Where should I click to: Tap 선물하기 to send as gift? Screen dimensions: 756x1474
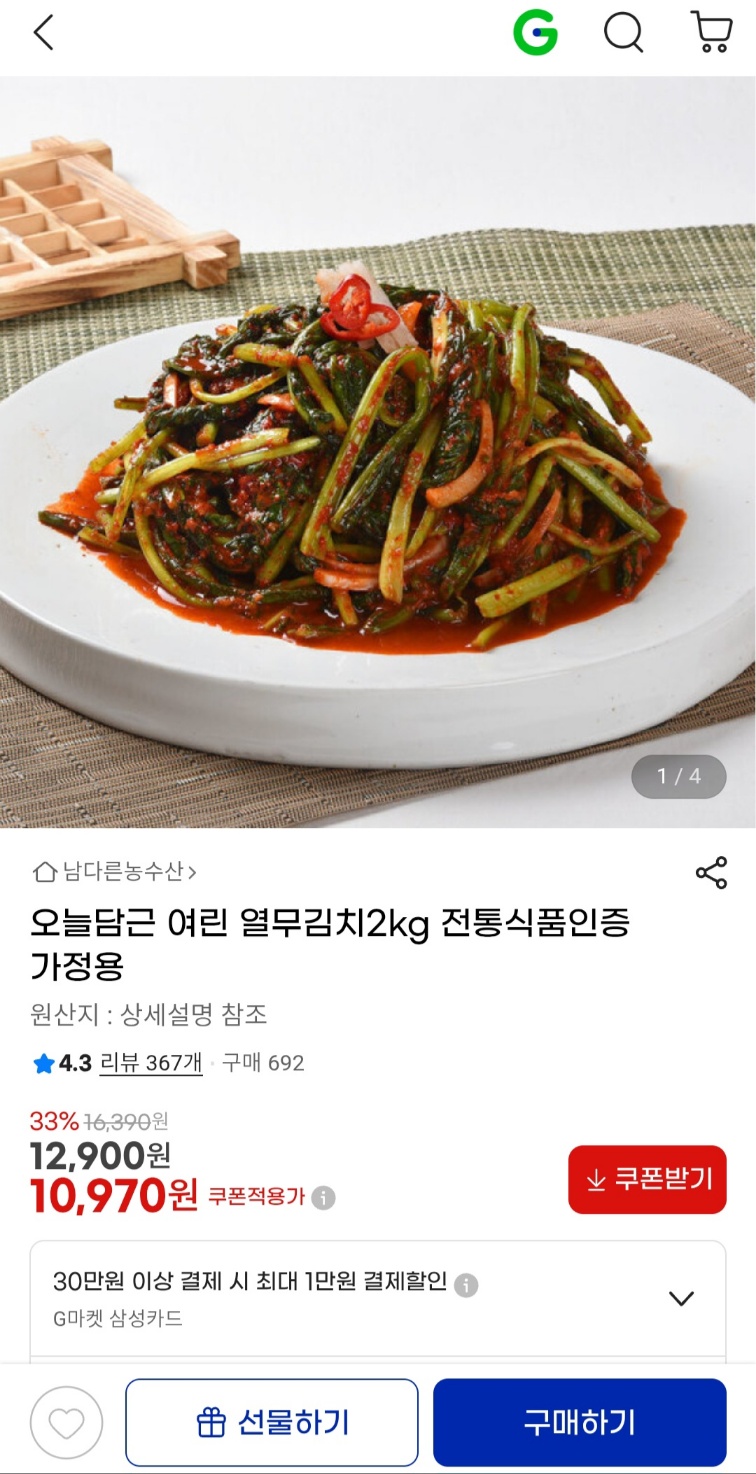[x=272, y=1422]
